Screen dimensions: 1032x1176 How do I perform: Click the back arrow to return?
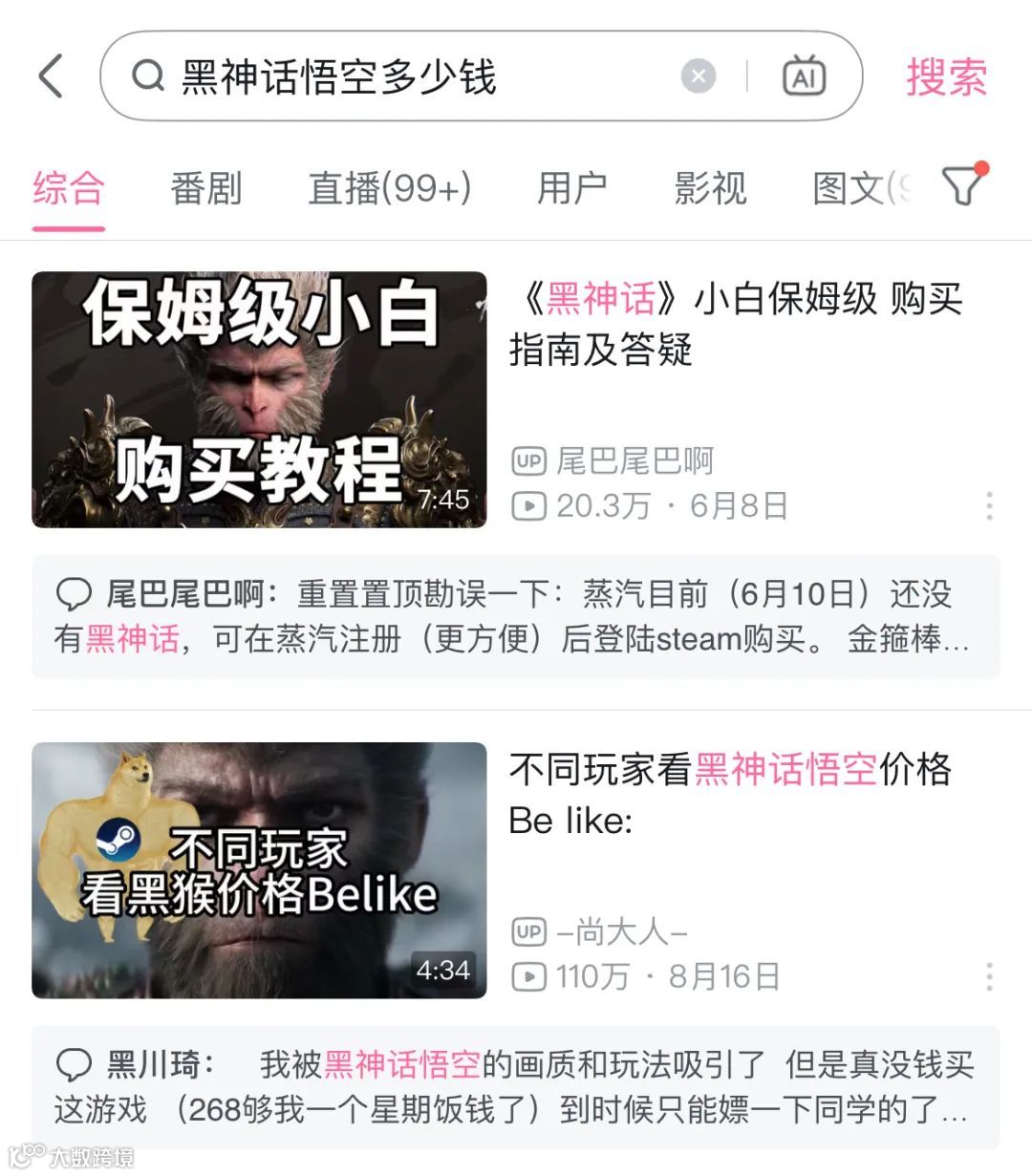(50, 75)
